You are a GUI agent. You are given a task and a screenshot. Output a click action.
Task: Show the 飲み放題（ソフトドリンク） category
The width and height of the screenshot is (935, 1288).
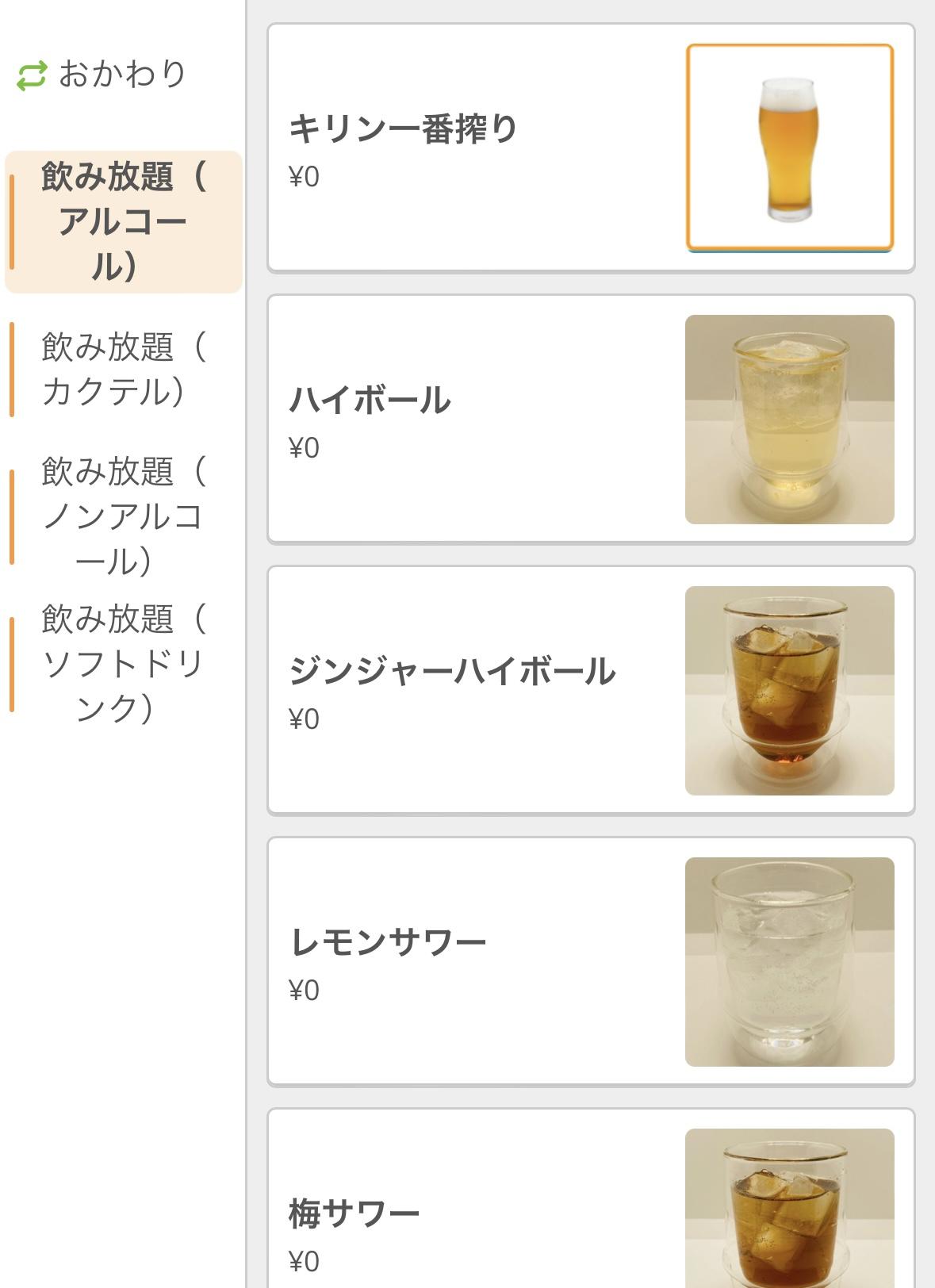(x=123, y=664)
